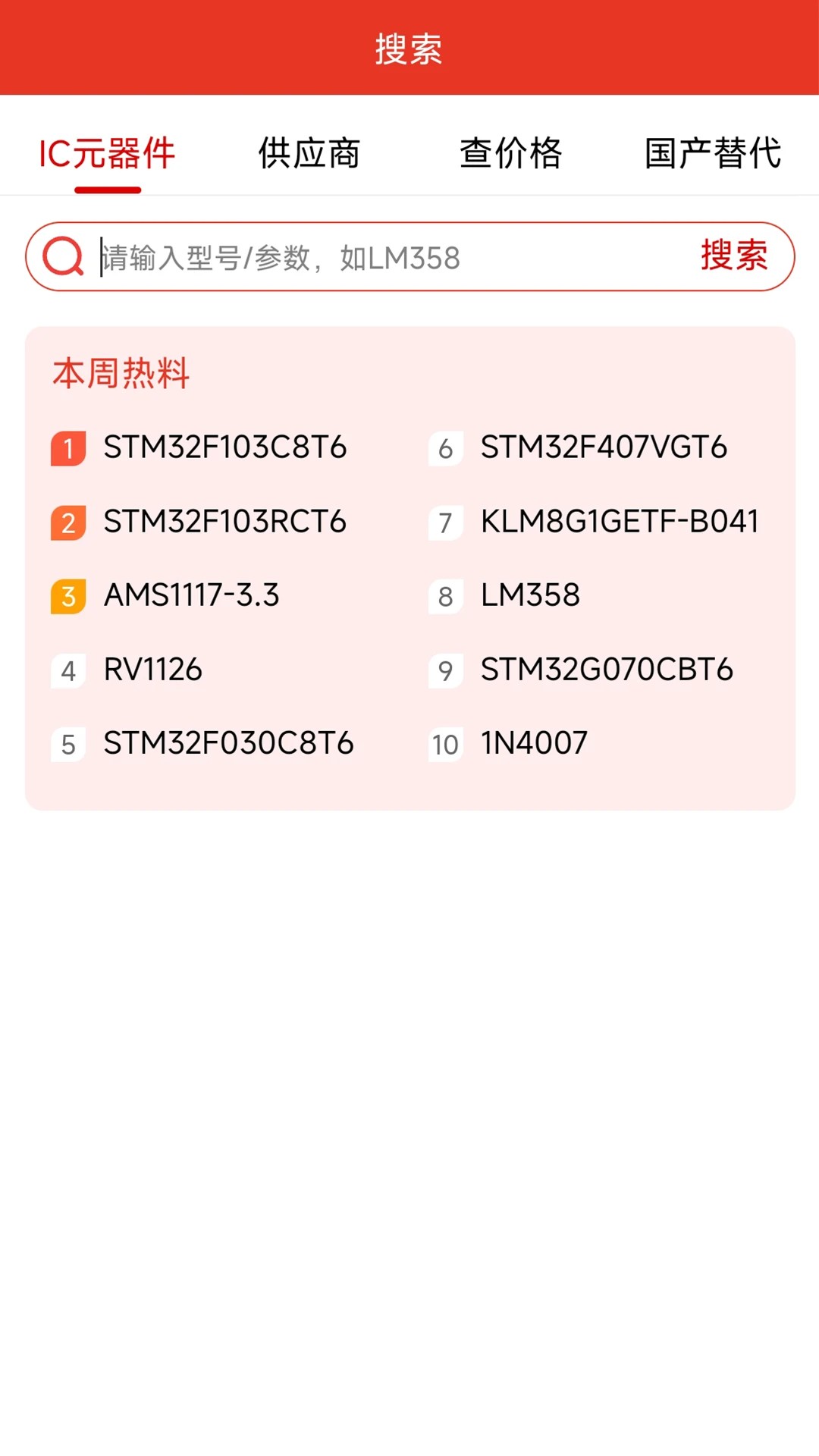Click the magnifier search icon

point(64,256)
